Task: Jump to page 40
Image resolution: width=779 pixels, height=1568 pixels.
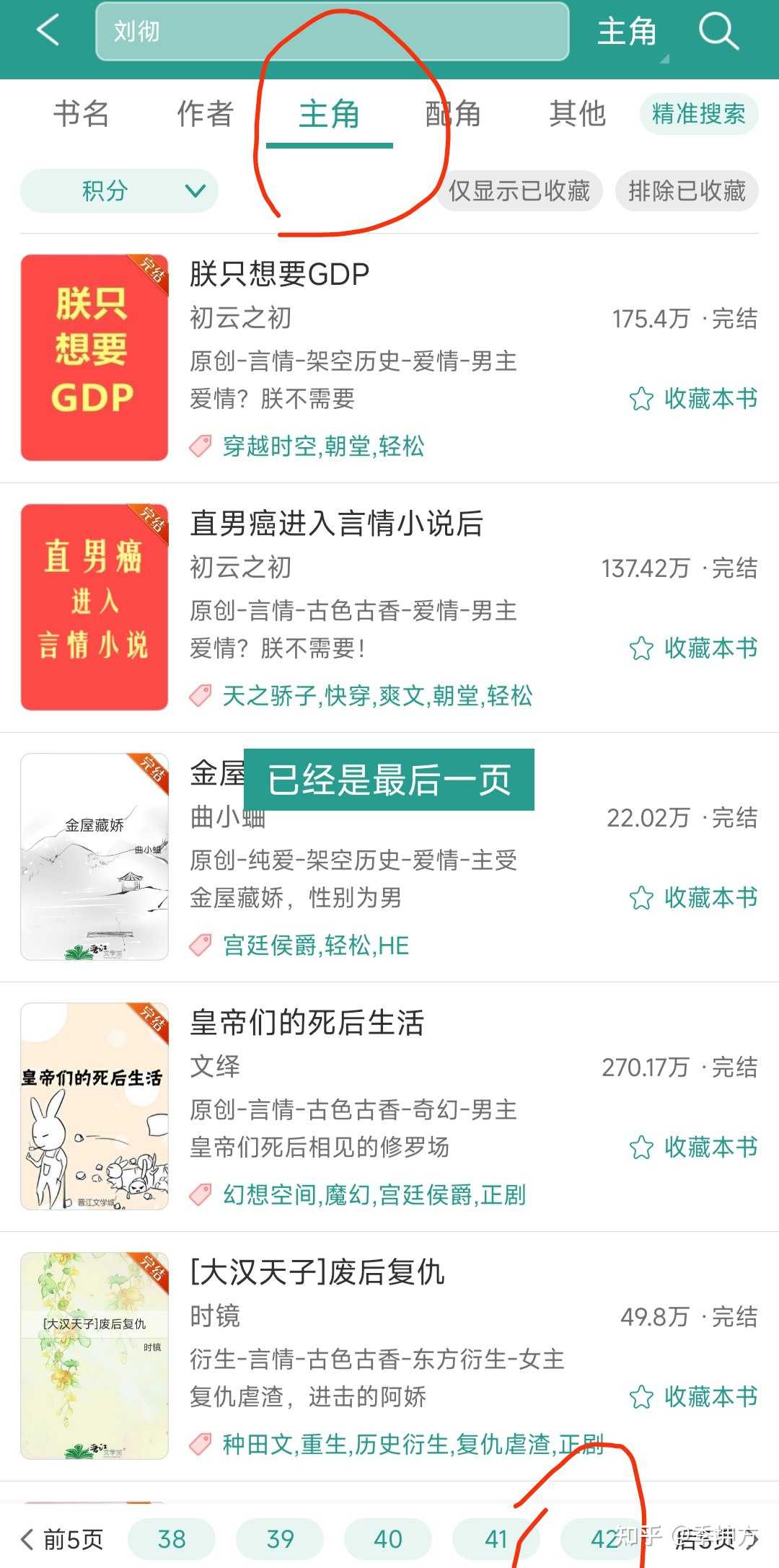Action: click(388, 1539)
